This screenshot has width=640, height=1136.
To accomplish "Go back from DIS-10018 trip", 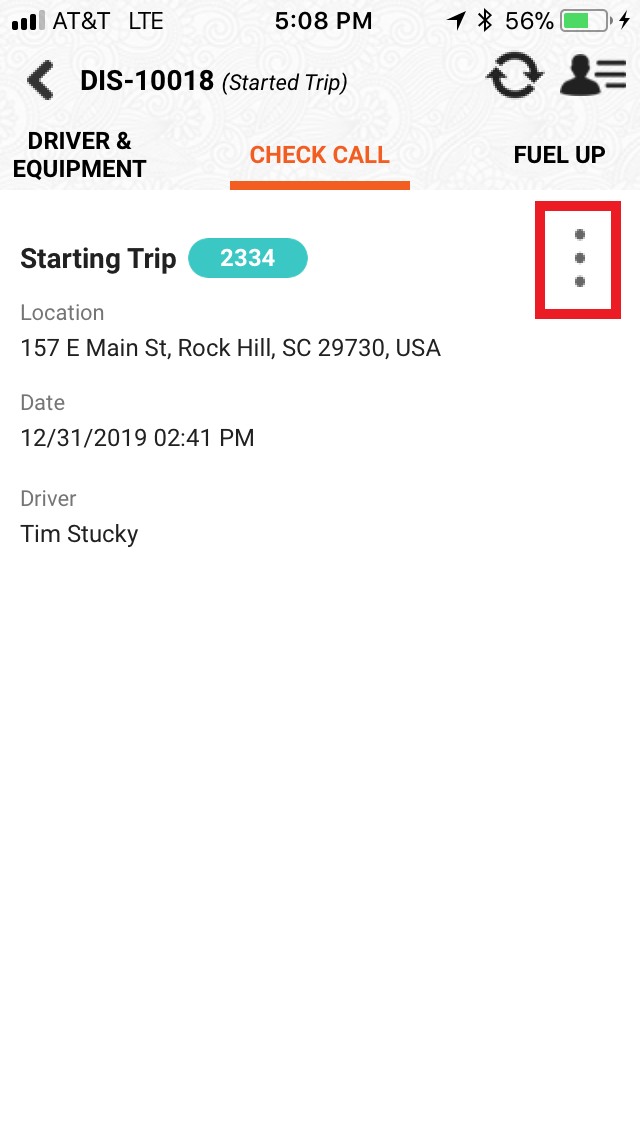I will pyautogui.click(x=41, y=80).
